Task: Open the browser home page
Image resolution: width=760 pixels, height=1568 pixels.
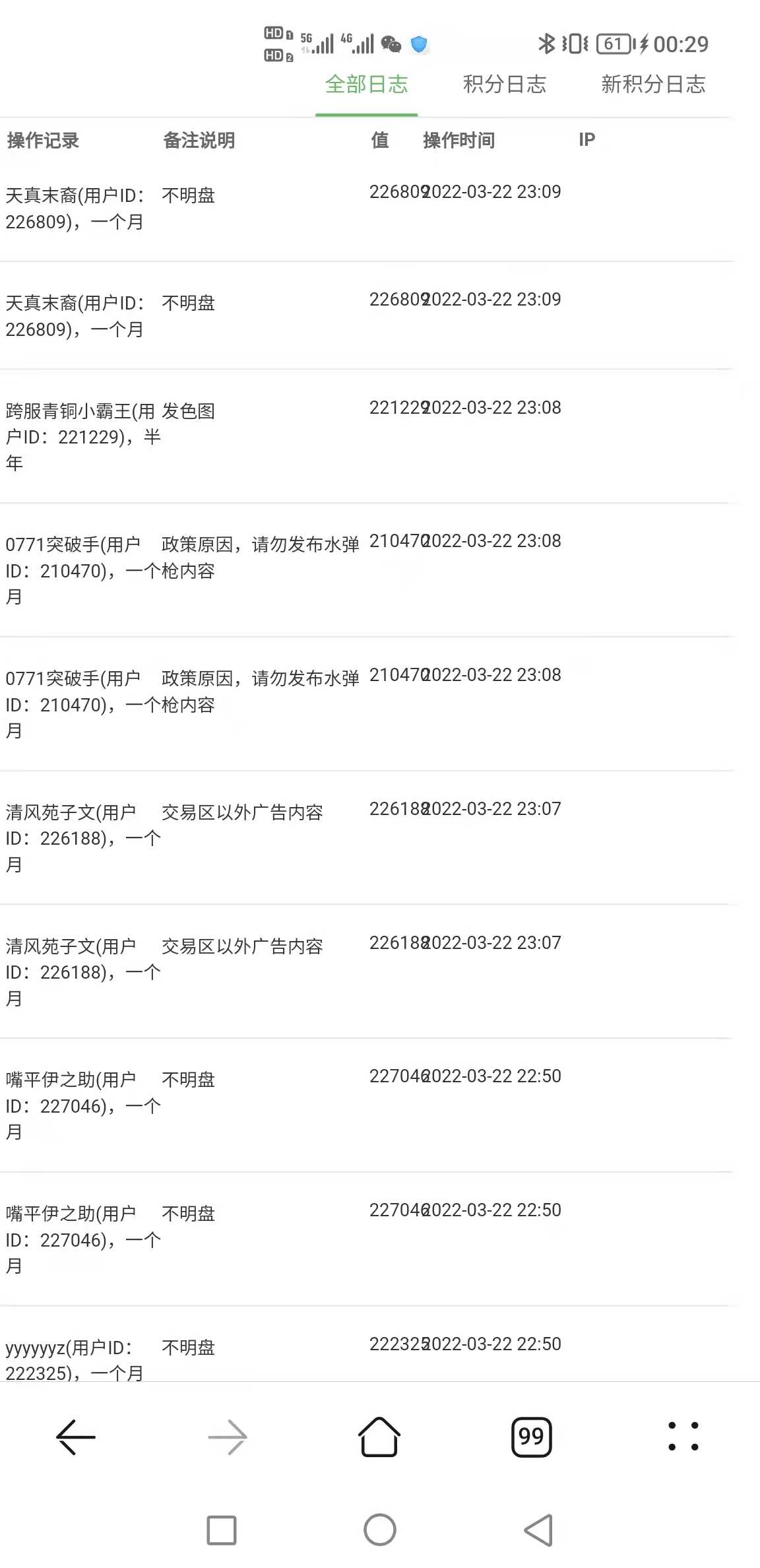Action: (379, 1437)
